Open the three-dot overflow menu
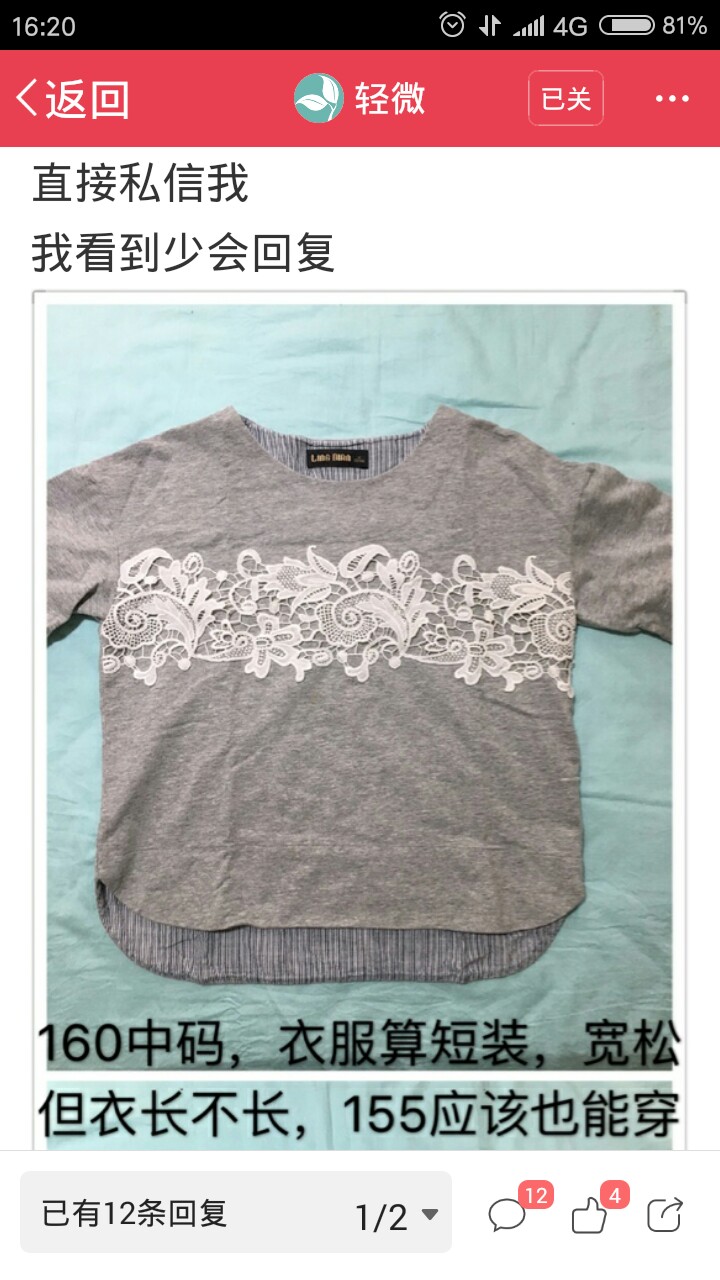720x1280 pixels. [x=672, y=98]
